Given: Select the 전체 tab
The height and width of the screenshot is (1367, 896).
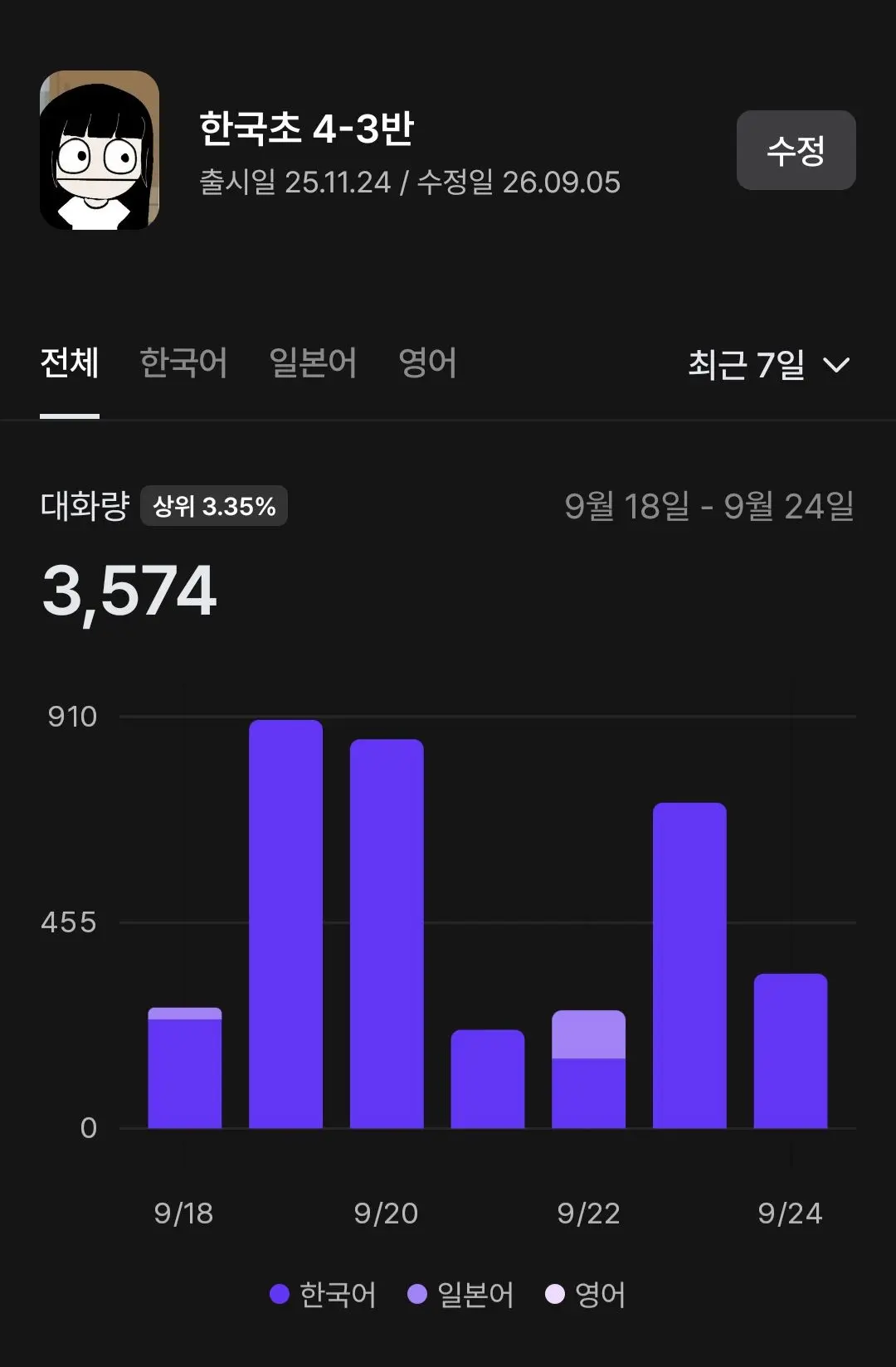Looking at the screenshot, I should [x=70, y=362].
